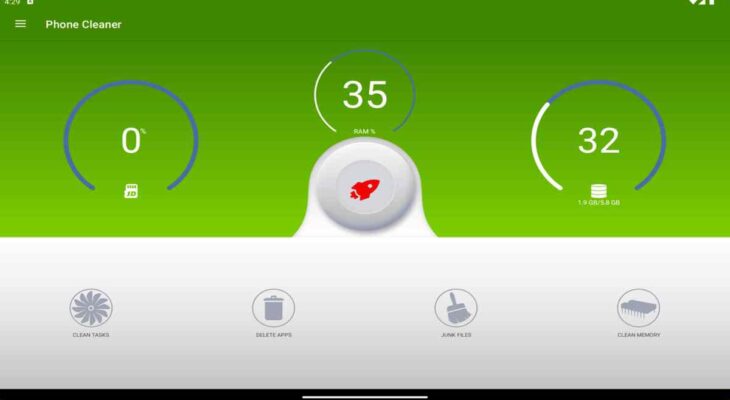This screenshot has width=730, height=400.
Task: Tap the red rocket boost button
Action: coord(364,187)
